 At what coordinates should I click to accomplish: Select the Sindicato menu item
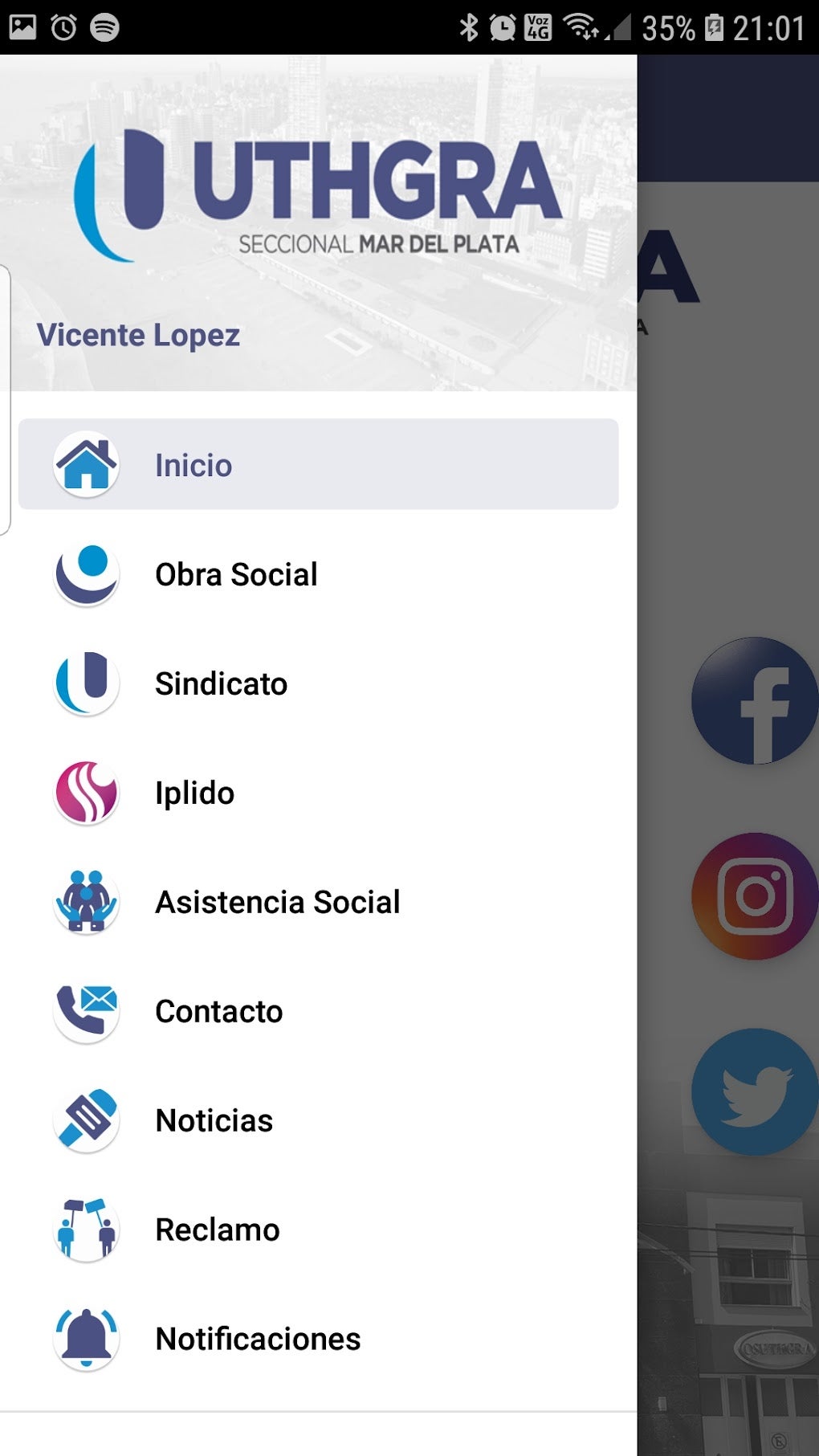(x=221, y=684)
